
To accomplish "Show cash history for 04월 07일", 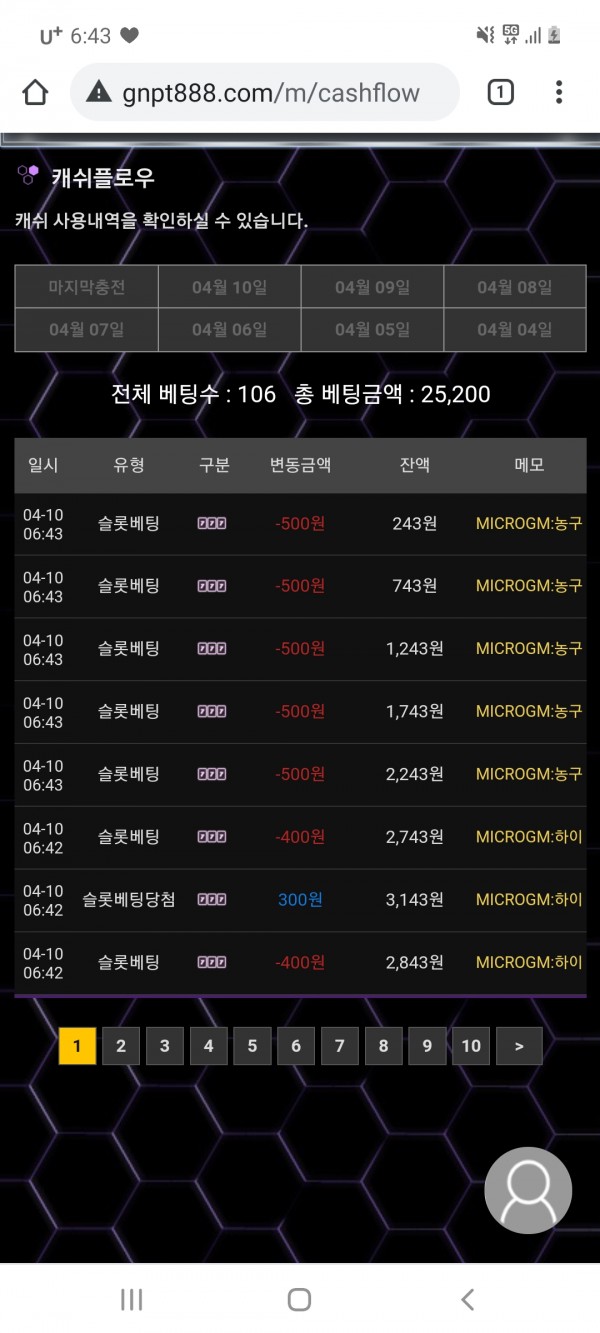I will [87, 329].
